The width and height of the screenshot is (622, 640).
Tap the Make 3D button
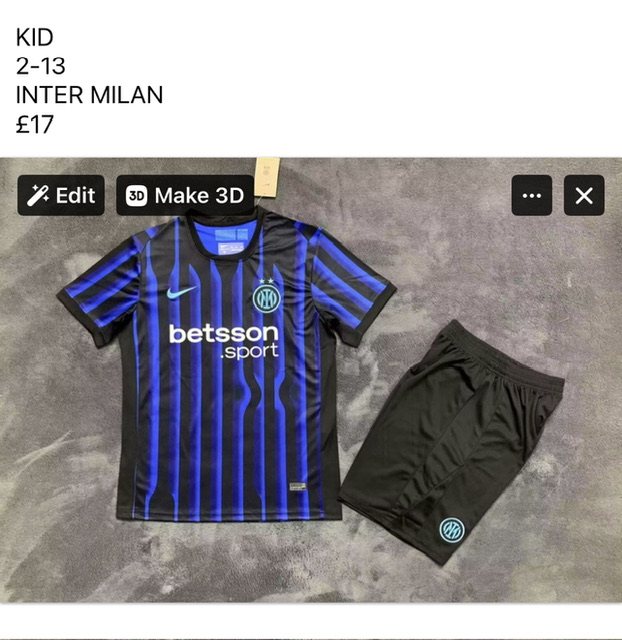tap(185, 195)
